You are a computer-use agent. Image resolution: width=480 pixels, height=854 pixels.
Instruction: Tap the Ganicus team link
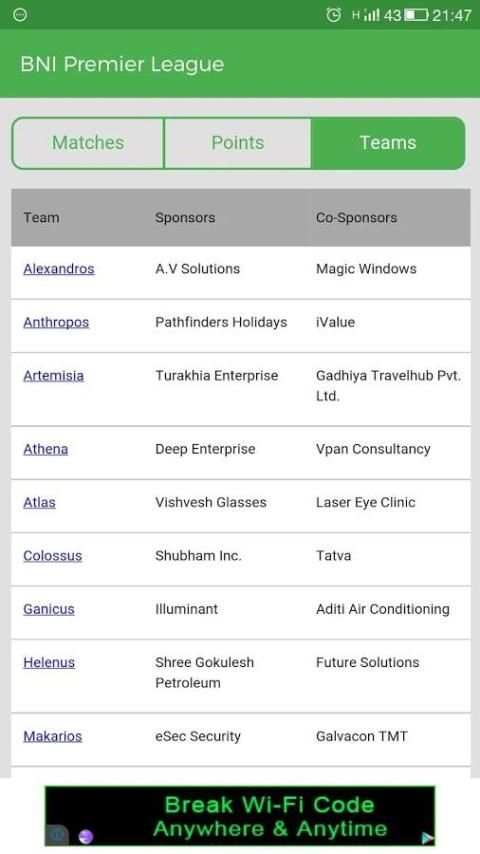(x=48, y=609)
